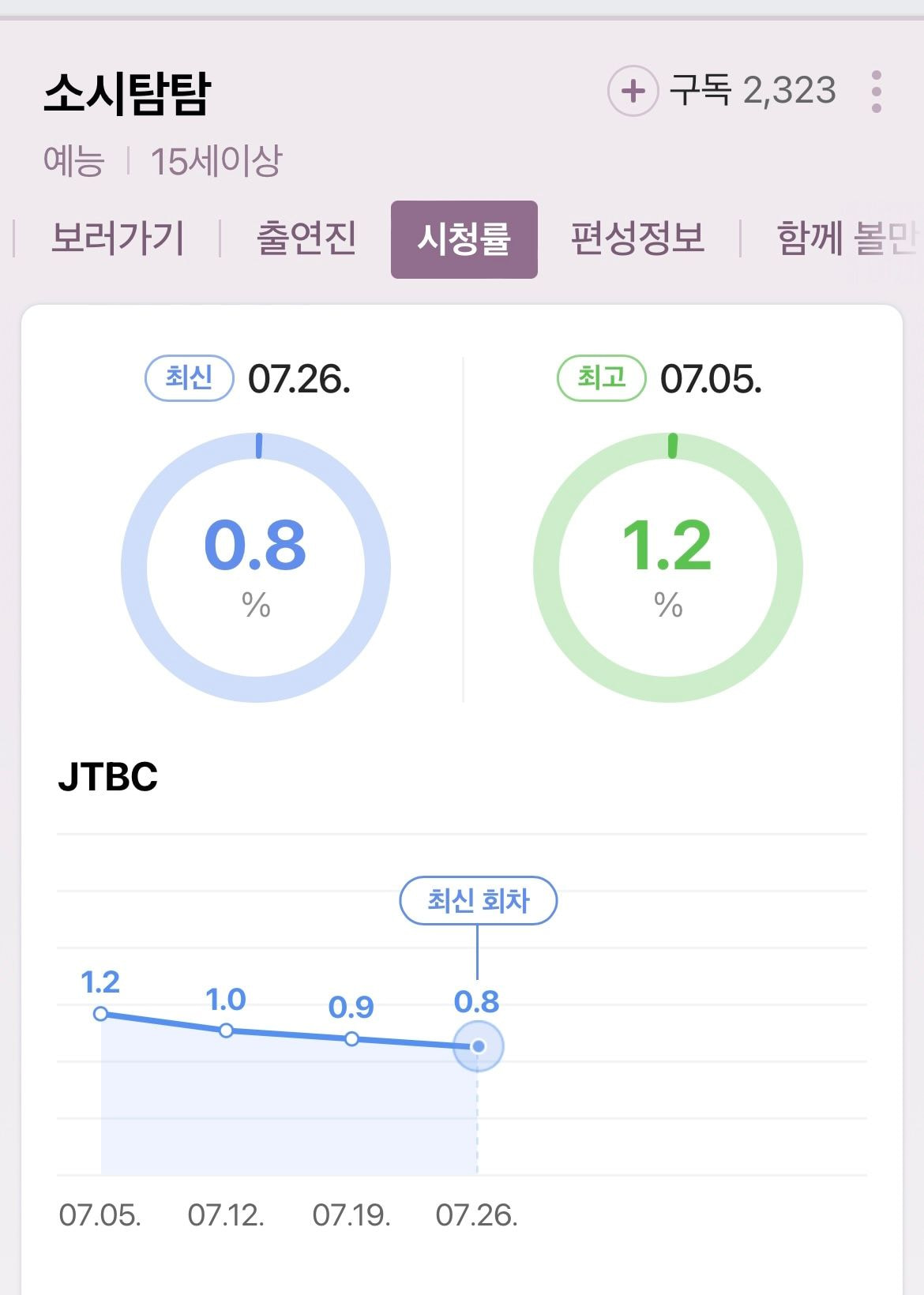Pick the 07.19. data point showing 0.9
The width and height of the screenshot is (924, 1295).
351,1038
